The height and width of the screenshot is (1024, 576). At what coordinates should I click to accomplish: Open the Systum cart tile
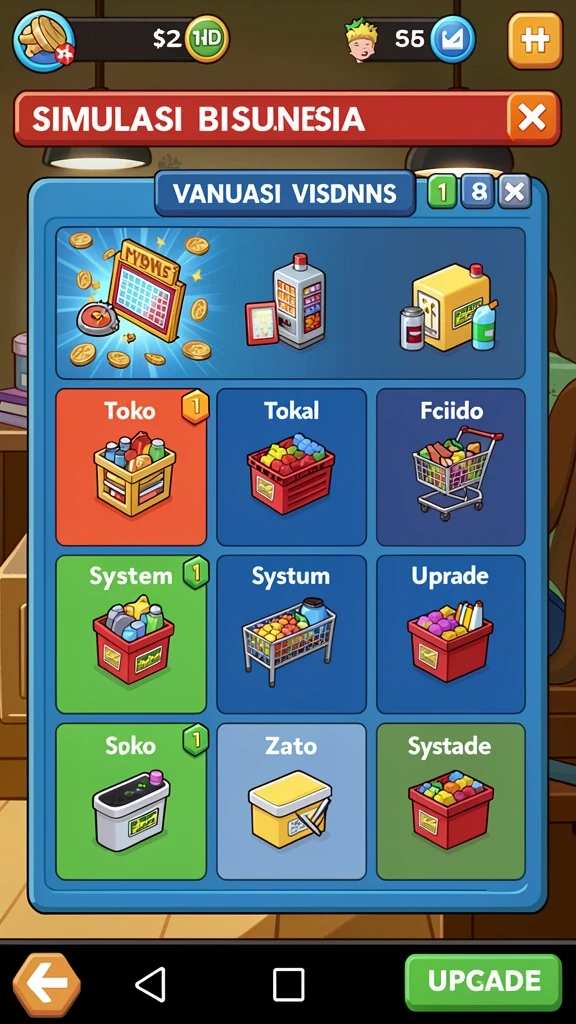[291, 633]
